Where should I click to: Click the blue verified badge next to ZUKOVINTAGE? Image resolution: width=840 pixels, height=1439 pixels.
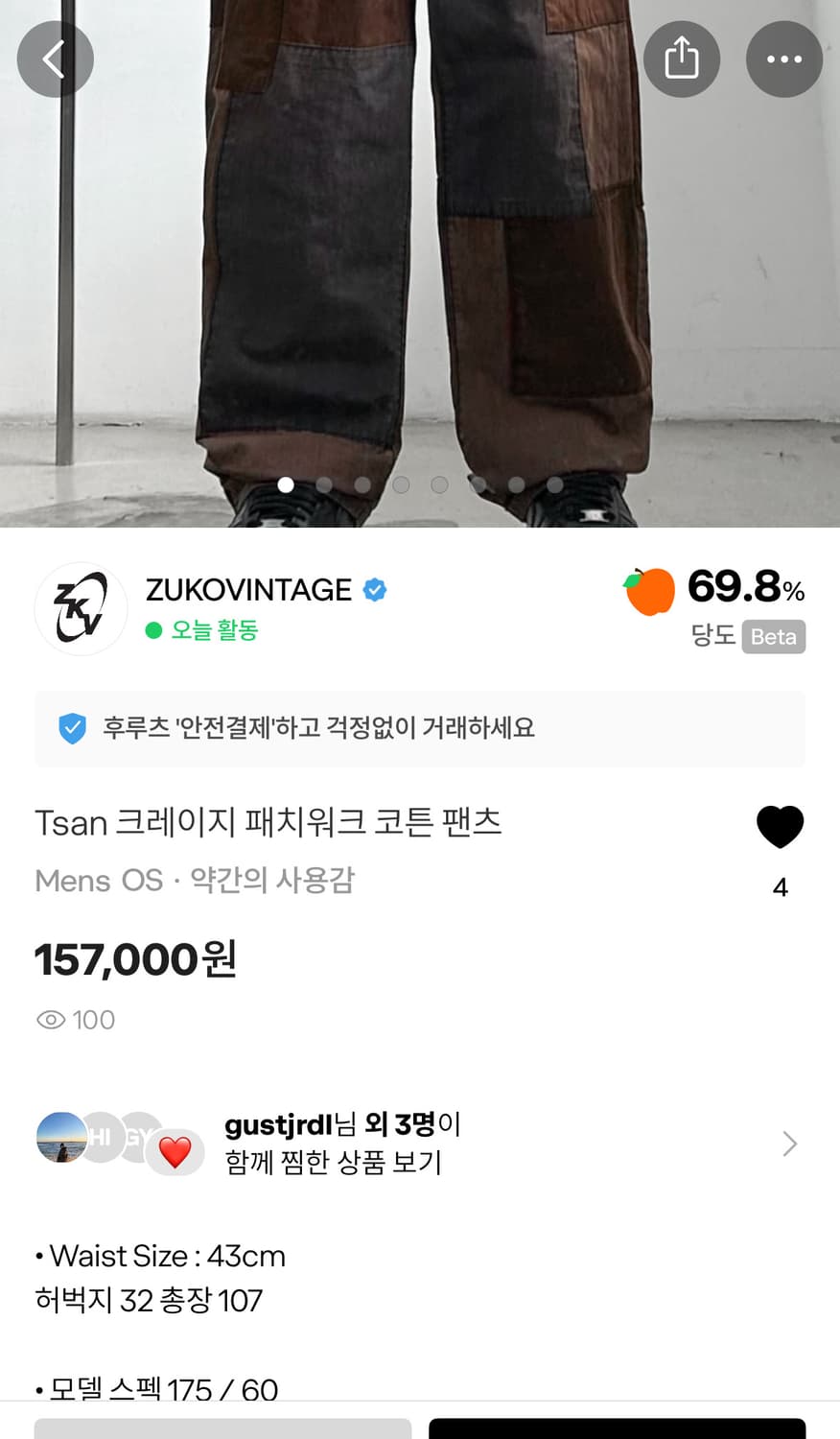coord(374,590)
